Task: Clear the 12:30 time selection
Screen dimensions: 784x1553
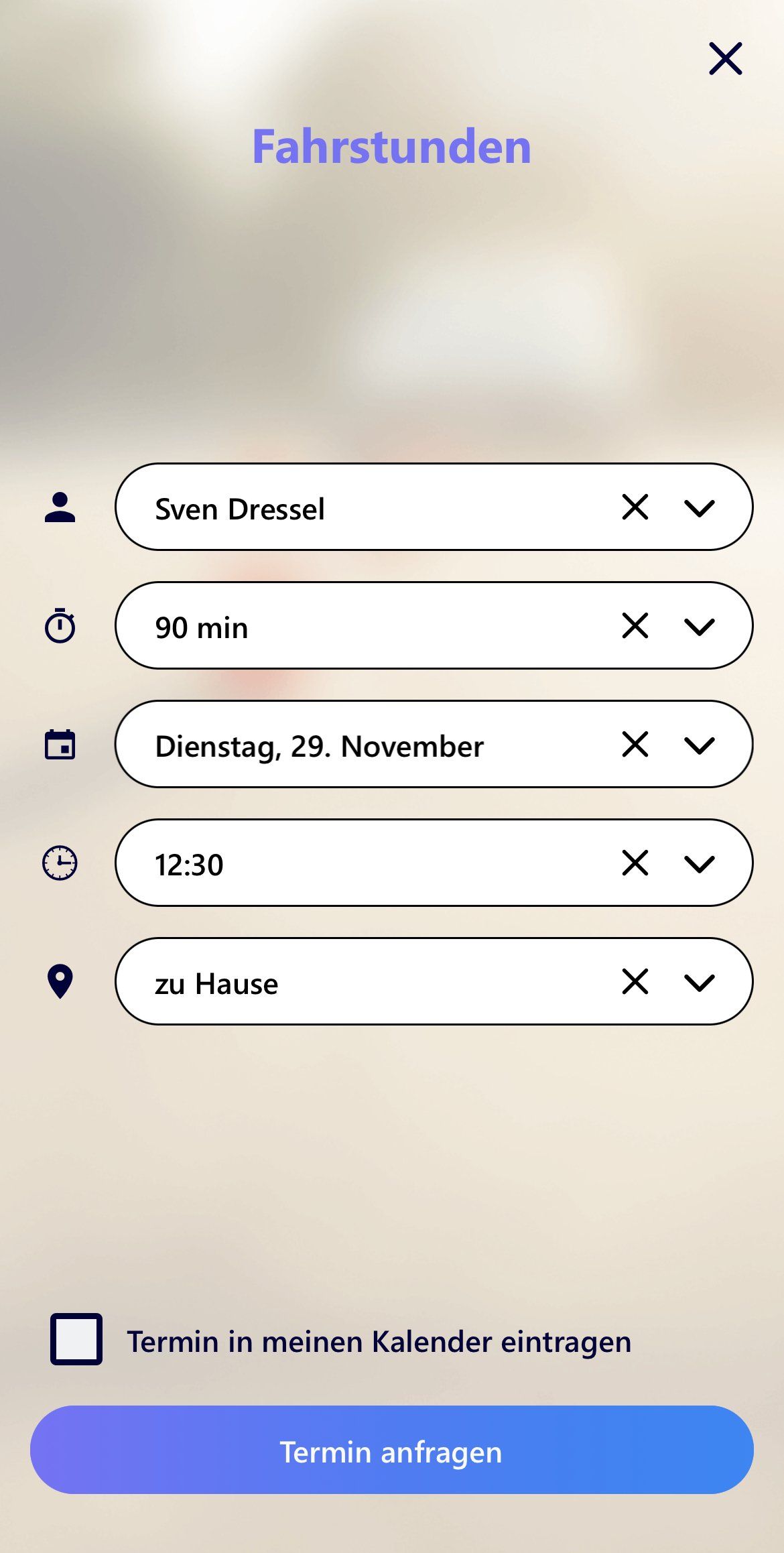Action: (x=635, y=863)
